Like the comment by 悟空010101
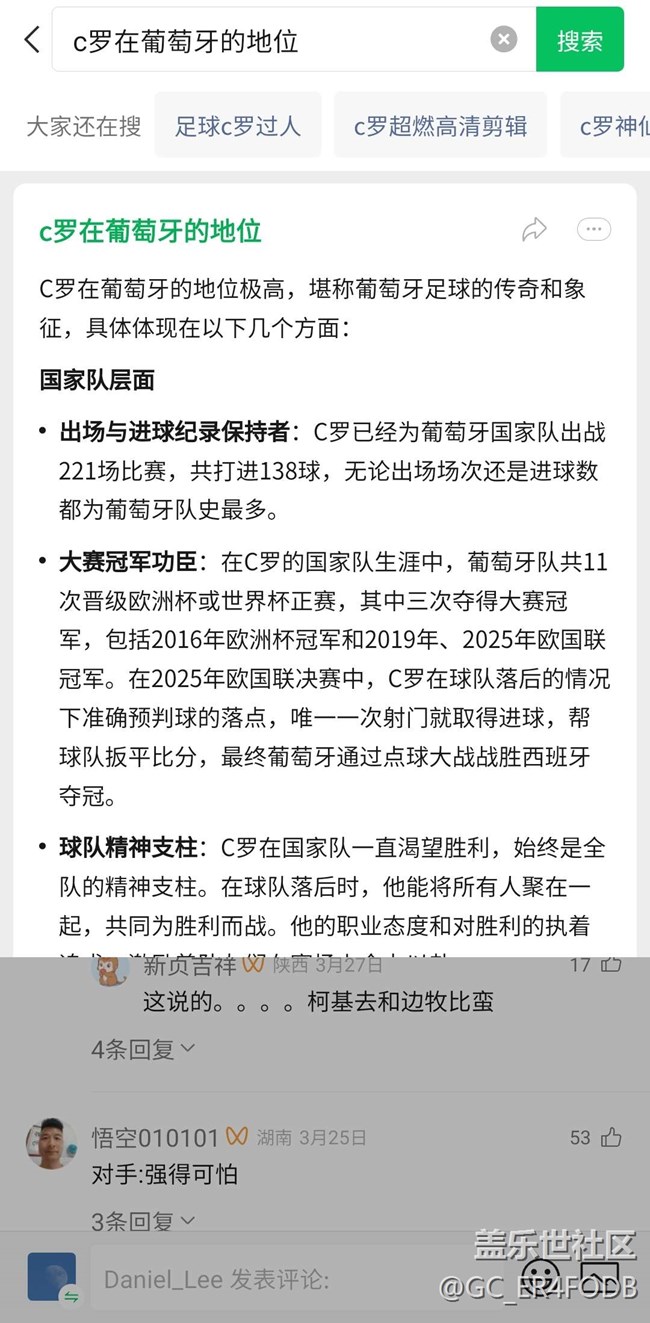The width and height of the screenshot is (650, 1323). coord(610,1137)
